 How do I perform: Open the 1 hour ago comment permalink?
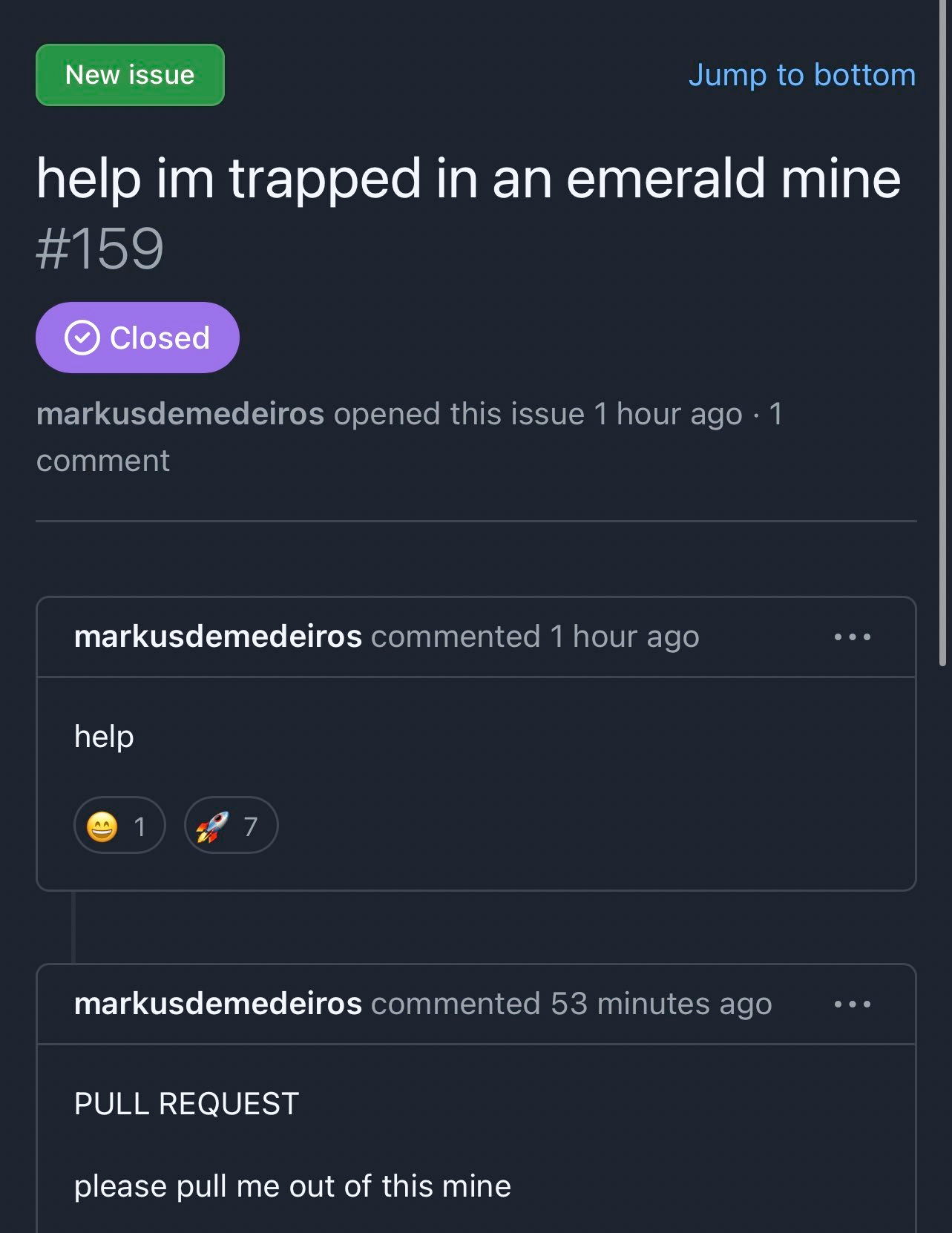click(x=624, y=637)
